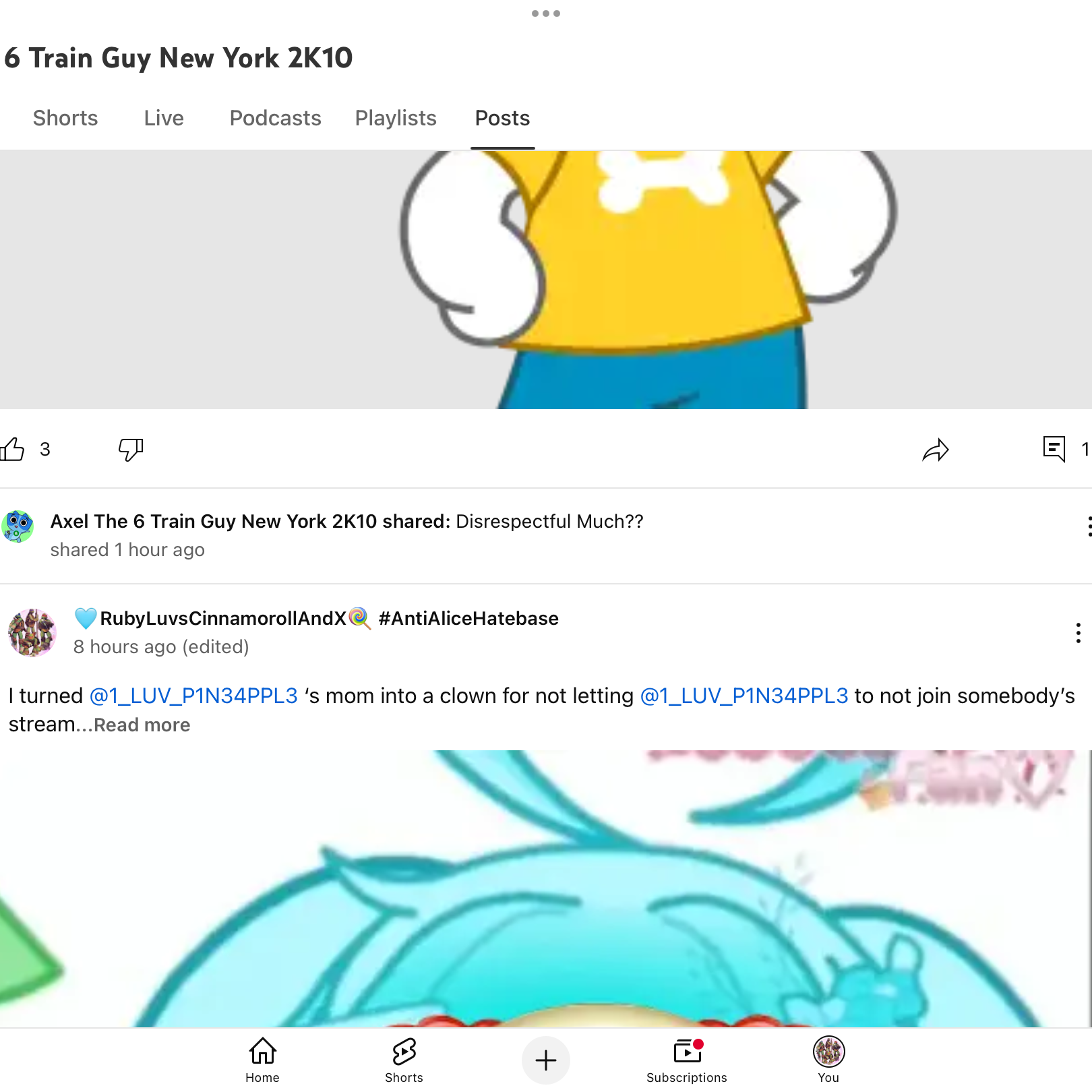Open comments on the post with 1 comment
This screenshot has width=1092, height=1092.
1054,449
